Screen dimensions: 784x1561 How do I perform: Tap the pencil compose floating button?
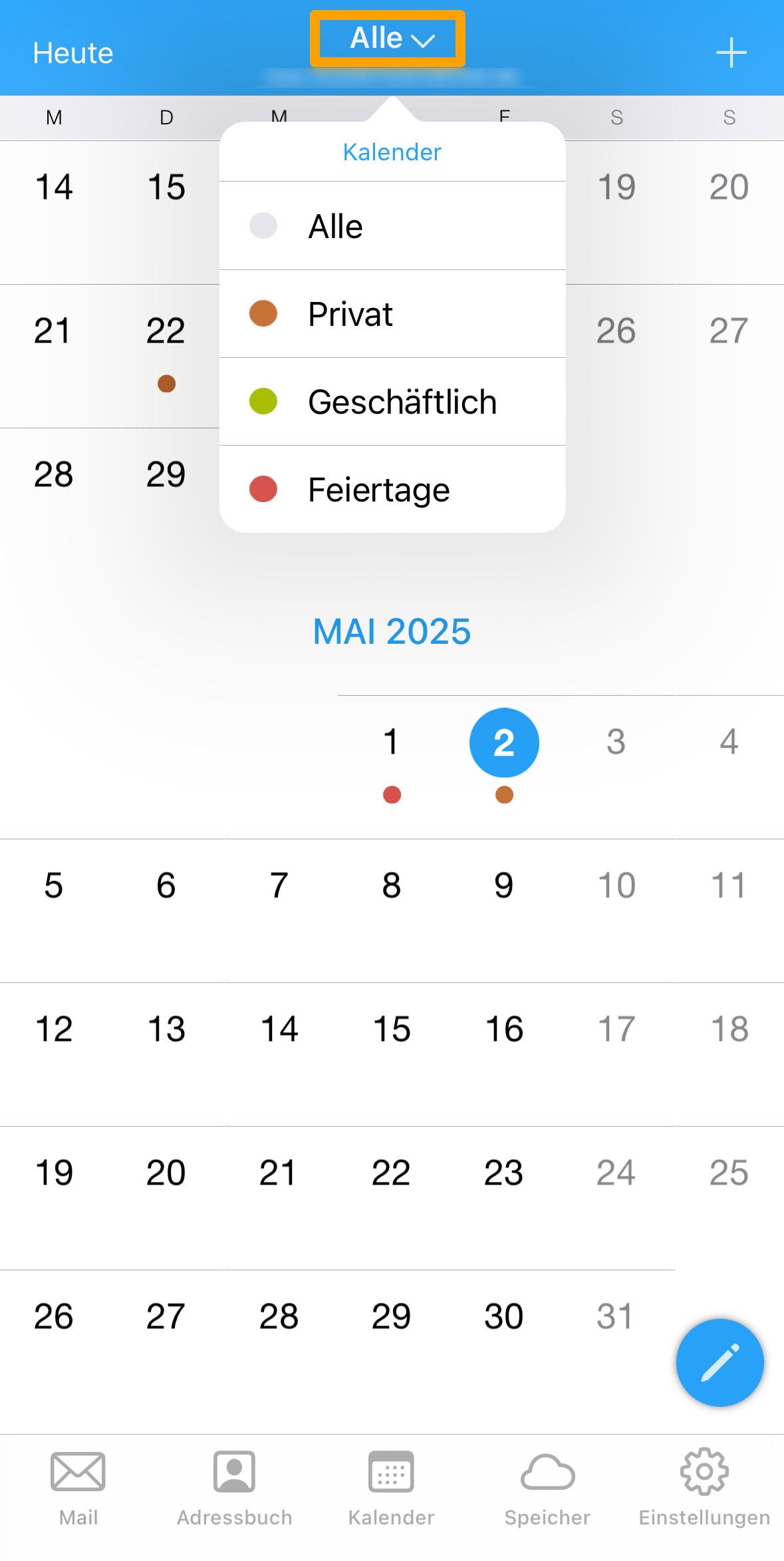[719, 1362]
